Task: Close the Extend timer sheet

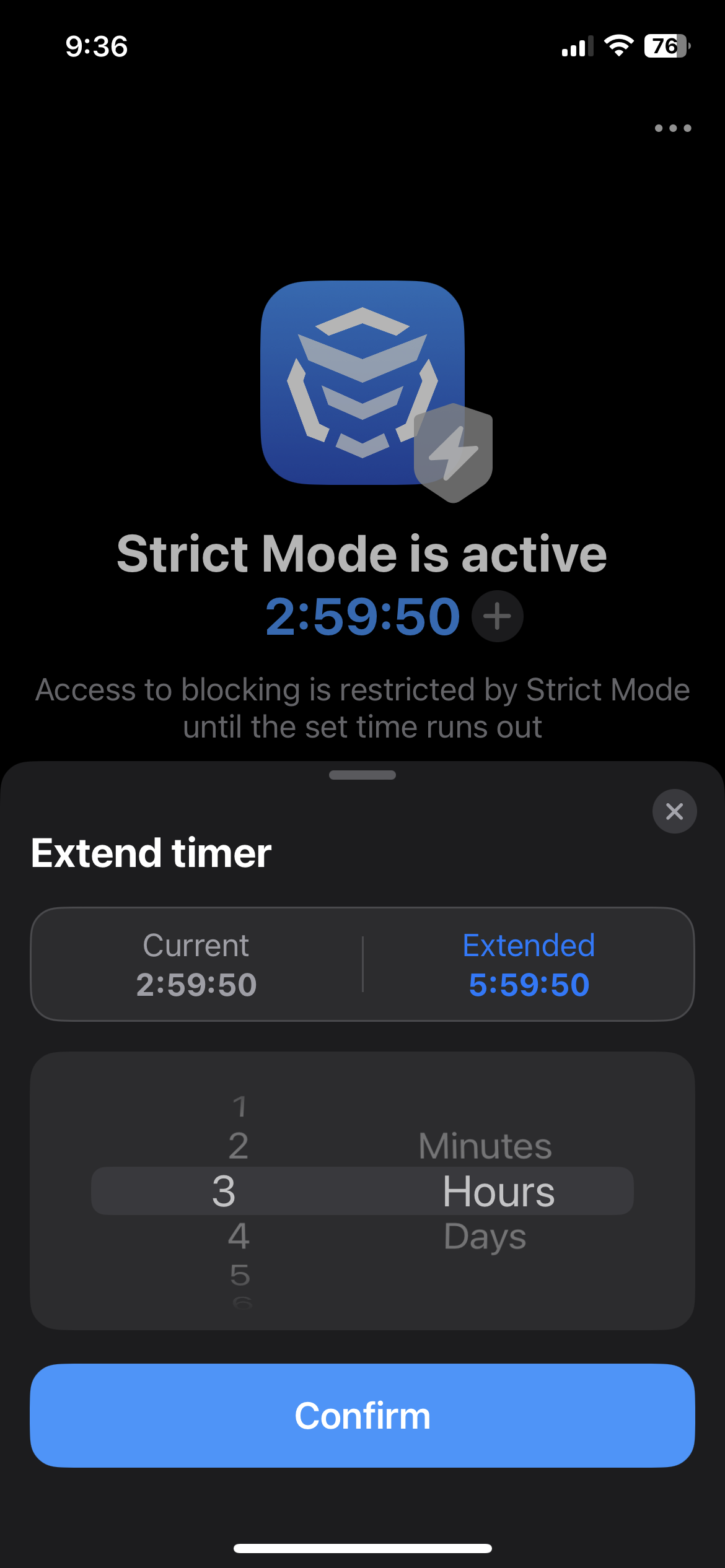Action: [x=674, y=811]
